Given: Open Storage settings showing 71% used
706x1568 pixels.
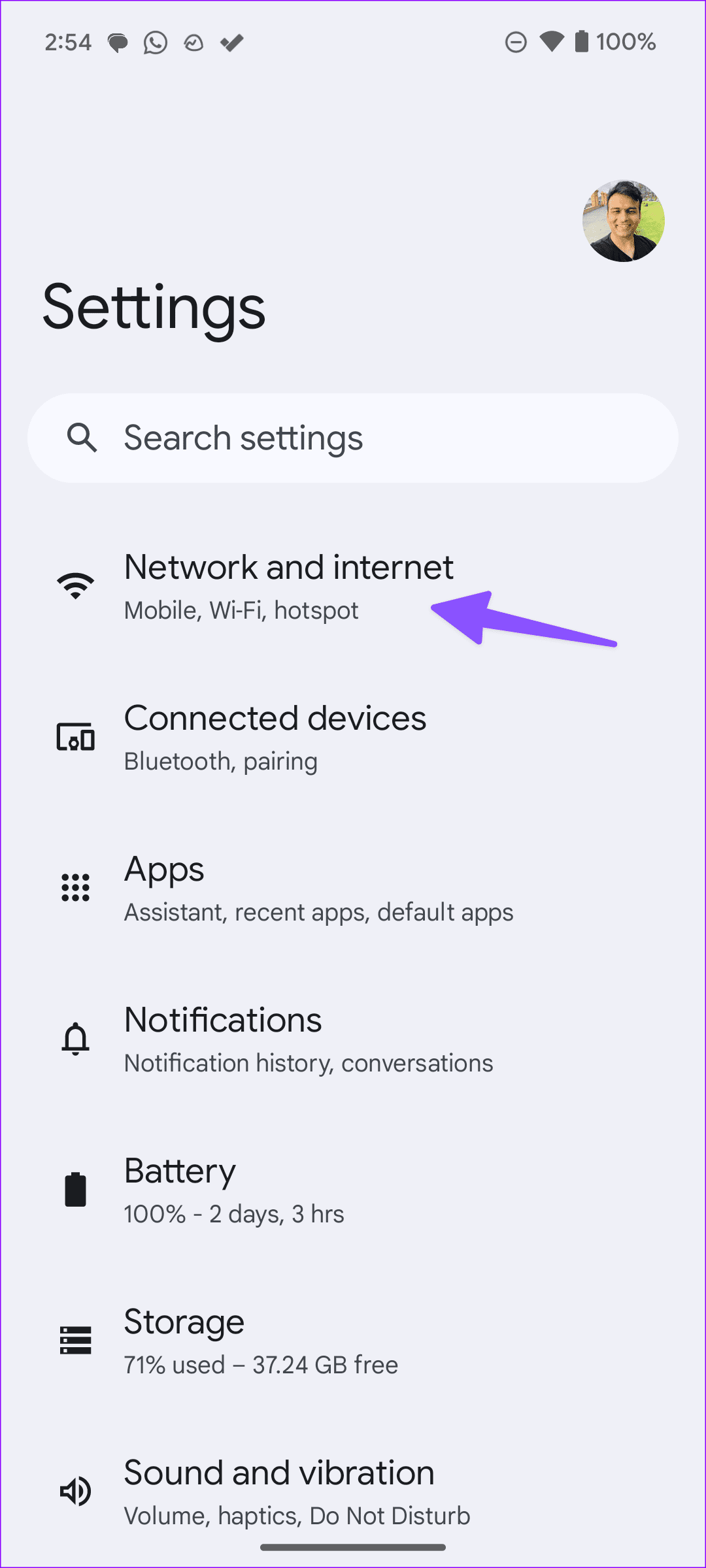Looking at the screenshot, I should [x=260, y=1340].
